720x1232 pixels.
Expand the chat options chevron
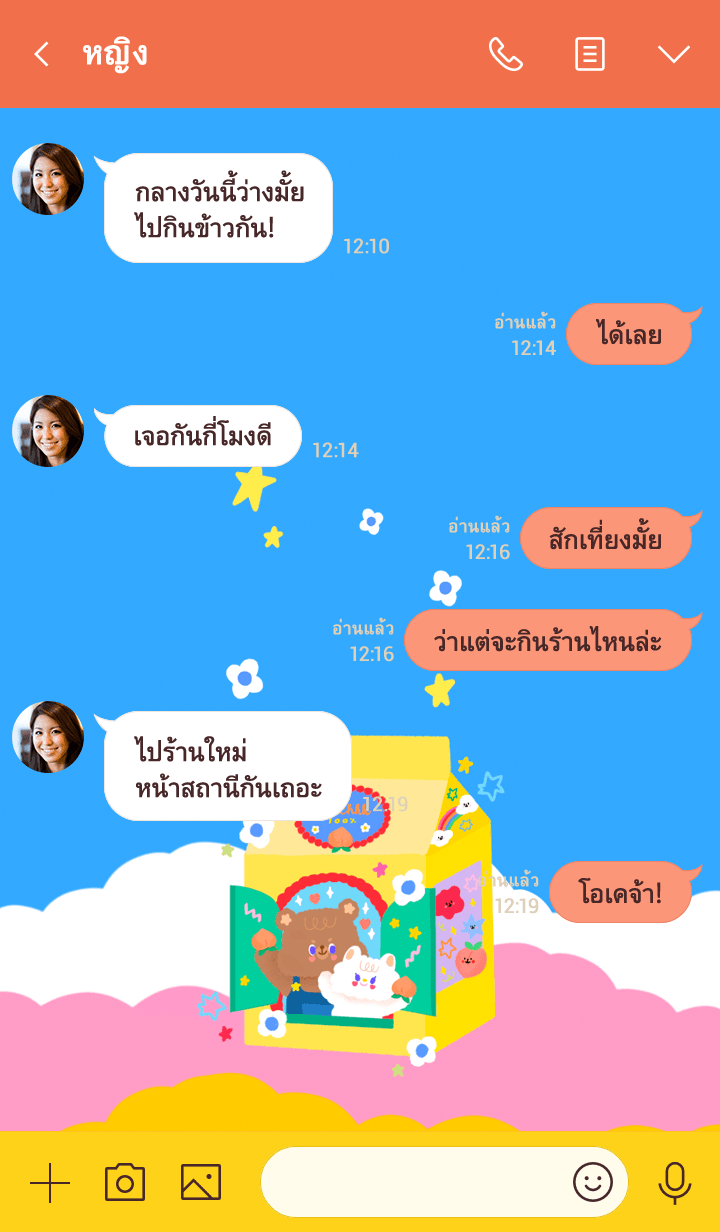(x=674, y=54)
